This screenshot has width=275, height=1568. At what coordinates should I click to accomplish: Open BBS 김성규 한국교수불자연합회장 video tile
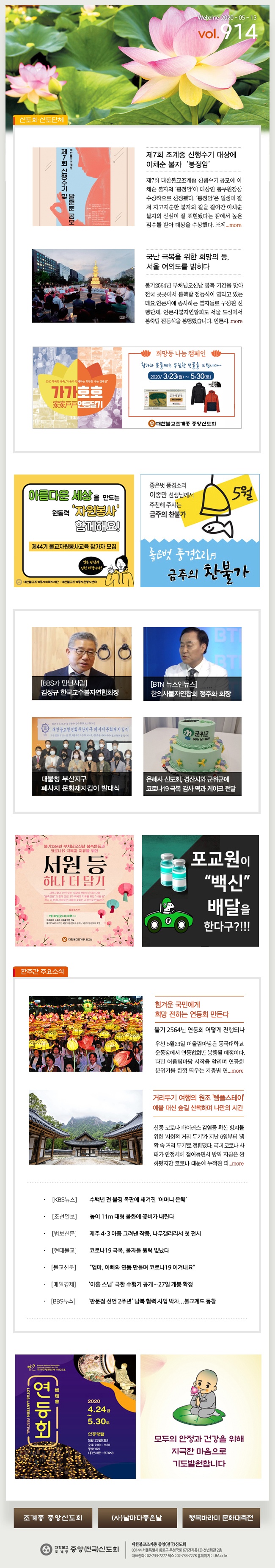click(82, 663)
